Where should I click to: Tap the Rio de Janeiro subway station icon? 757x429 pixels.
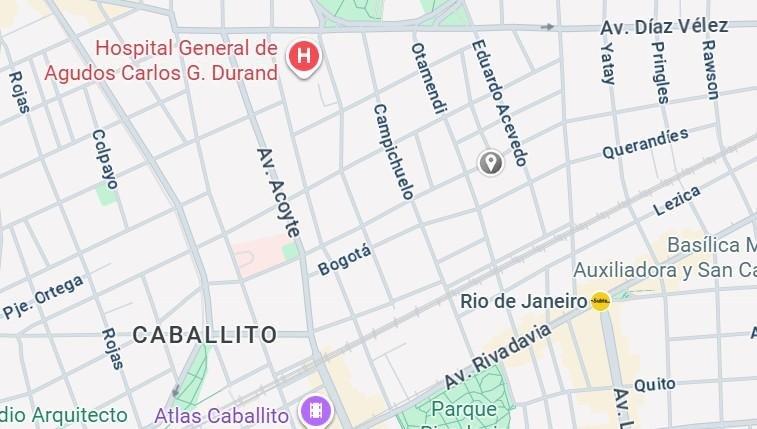[x=600, y=301]
